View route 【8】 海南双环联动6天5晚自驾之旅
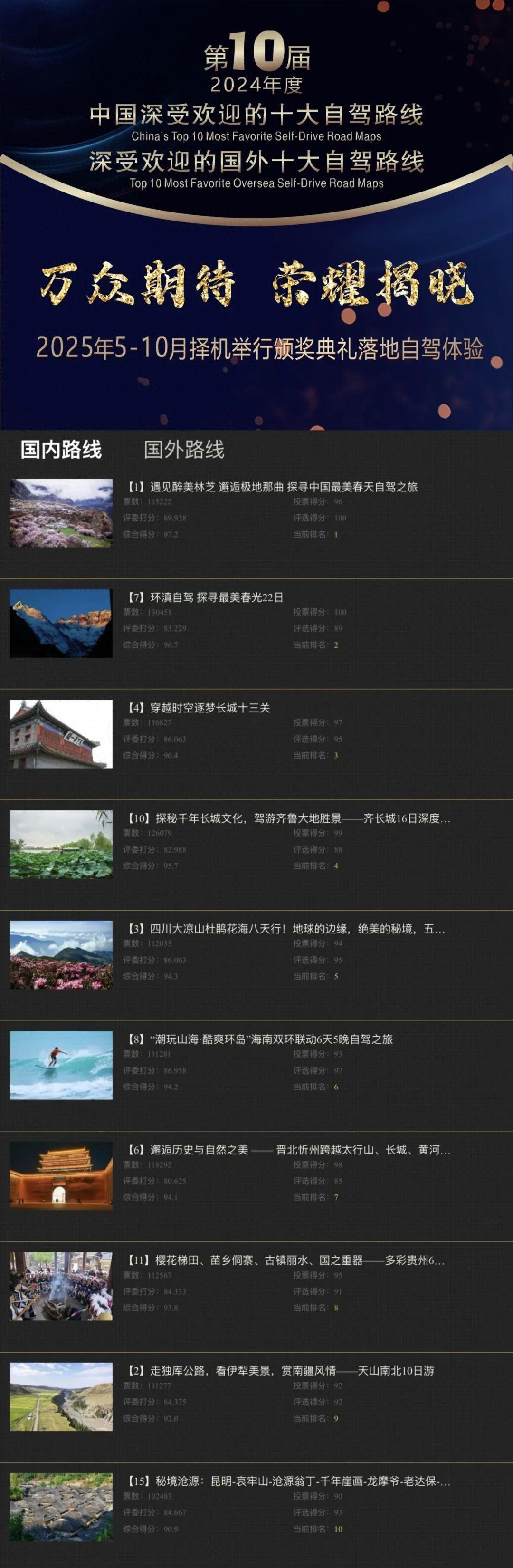 pyautogui.click(x=260, y=1039)
